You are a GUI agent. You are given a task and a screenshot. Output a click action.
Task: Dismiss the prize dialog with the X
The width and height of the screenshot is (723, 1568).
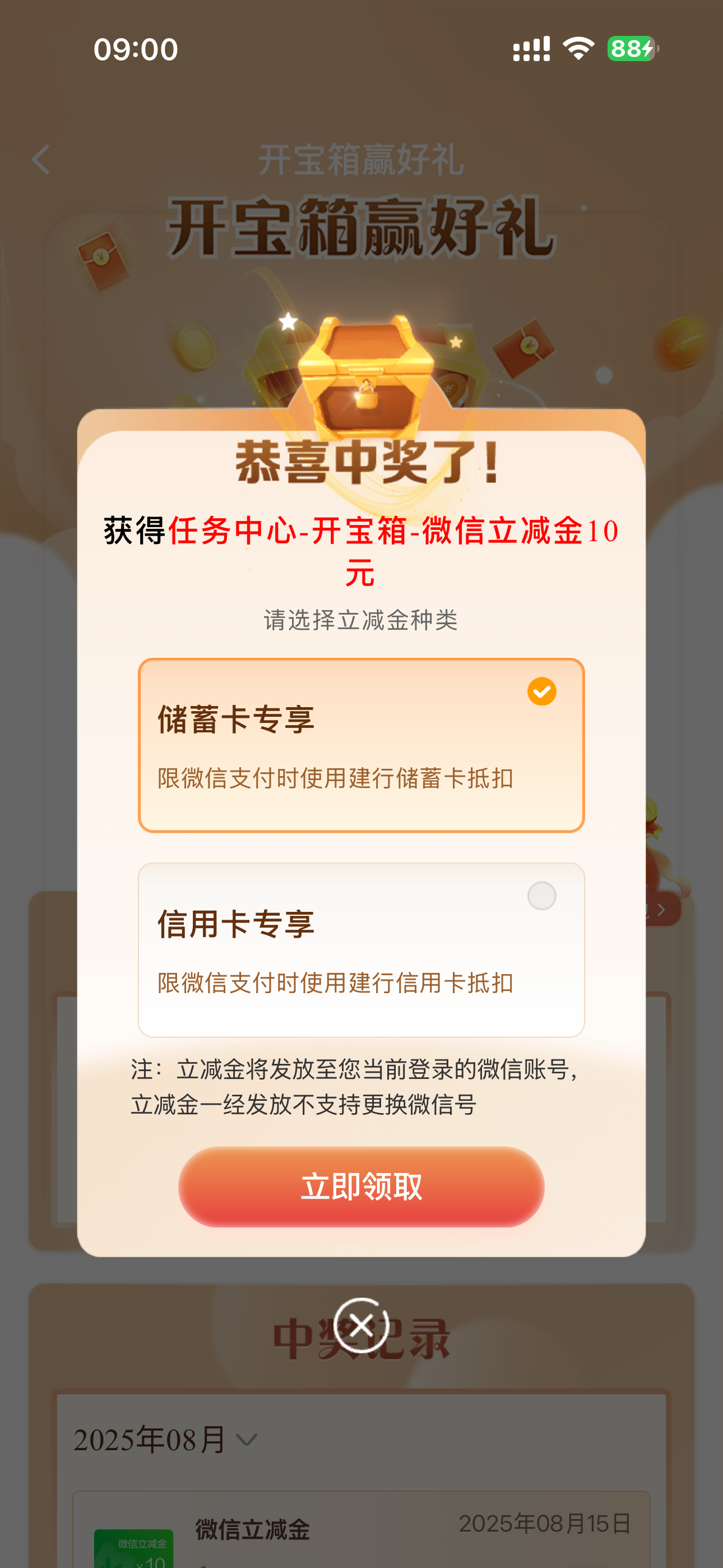pos(361,1325)
